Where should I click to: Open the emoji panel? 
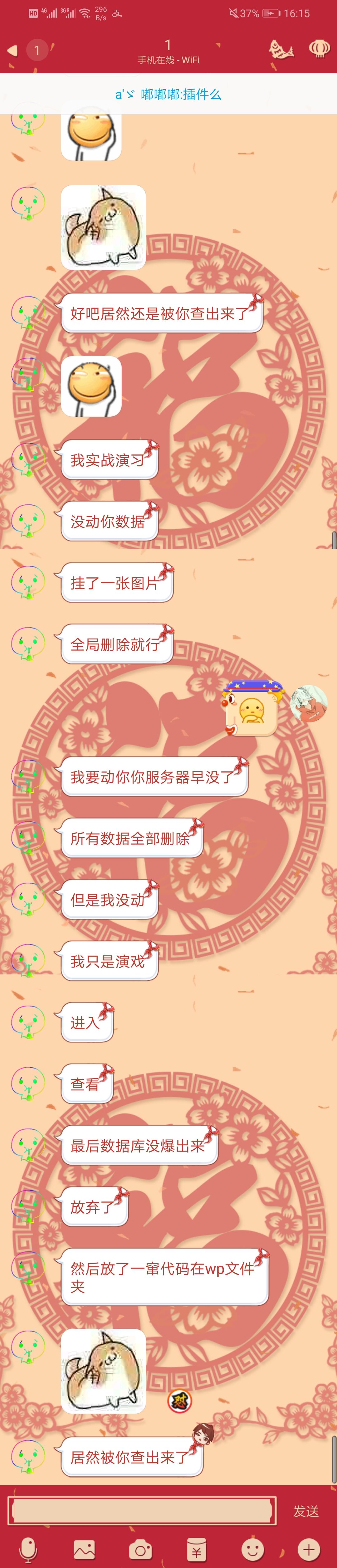pyautogui.click(x=252, y=1549)
